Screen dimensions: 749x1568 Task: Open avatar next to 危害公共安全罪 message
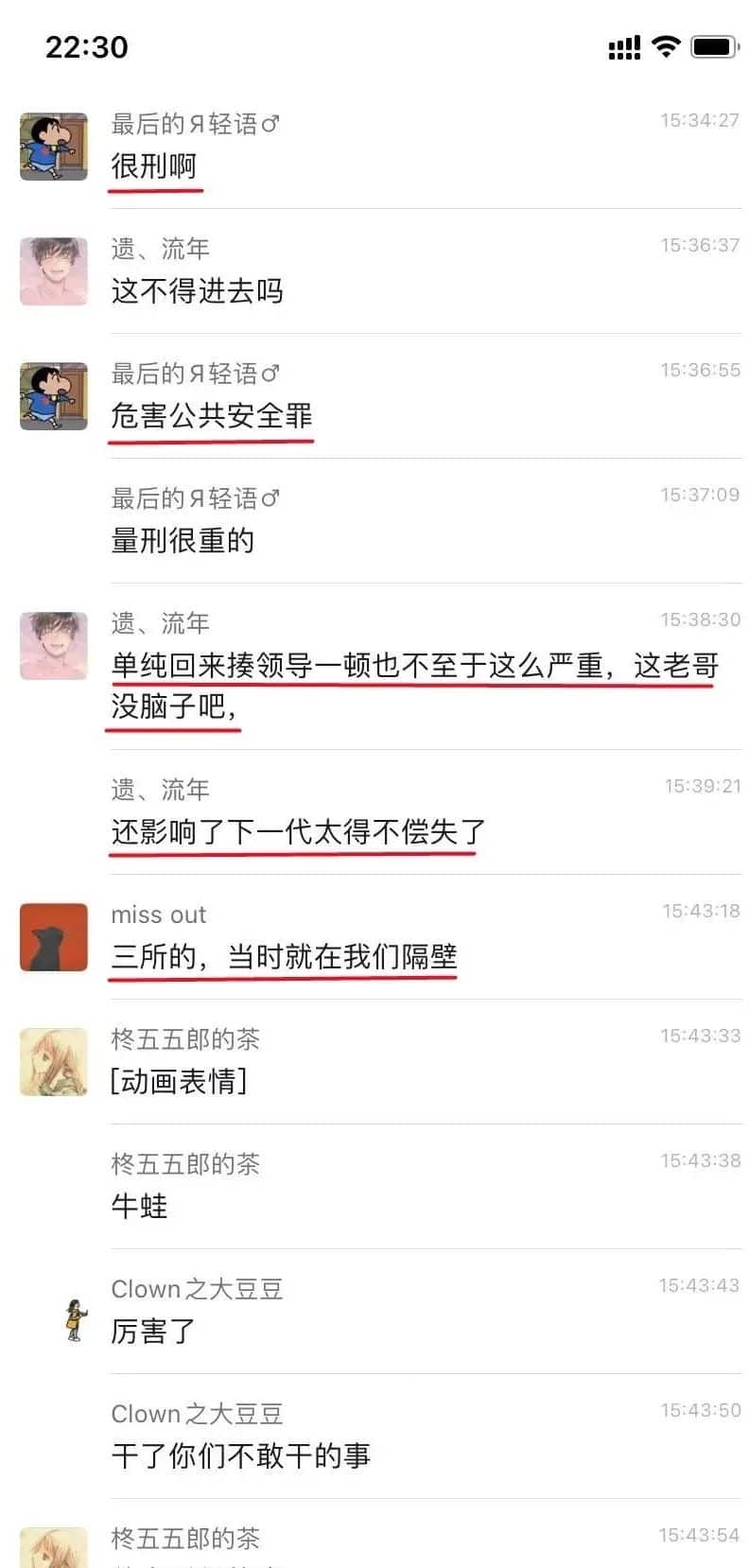pyautogui.click(x=54, y=396)
